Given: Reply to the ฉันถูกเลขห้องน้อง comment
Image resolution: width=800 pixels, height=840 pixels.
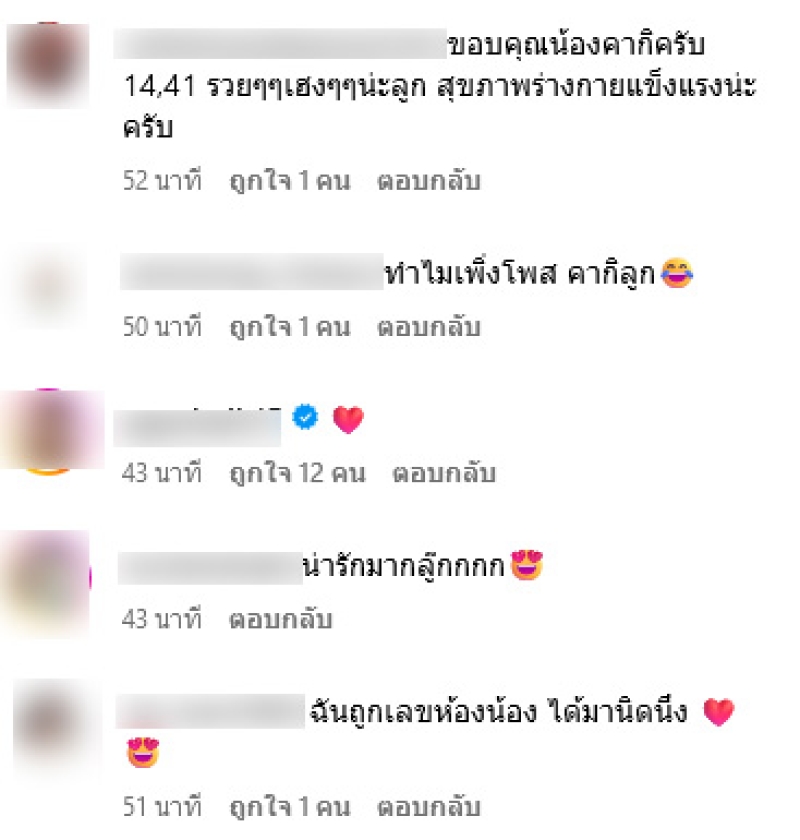Looking at the screenshot, I should tap(428, 806).
